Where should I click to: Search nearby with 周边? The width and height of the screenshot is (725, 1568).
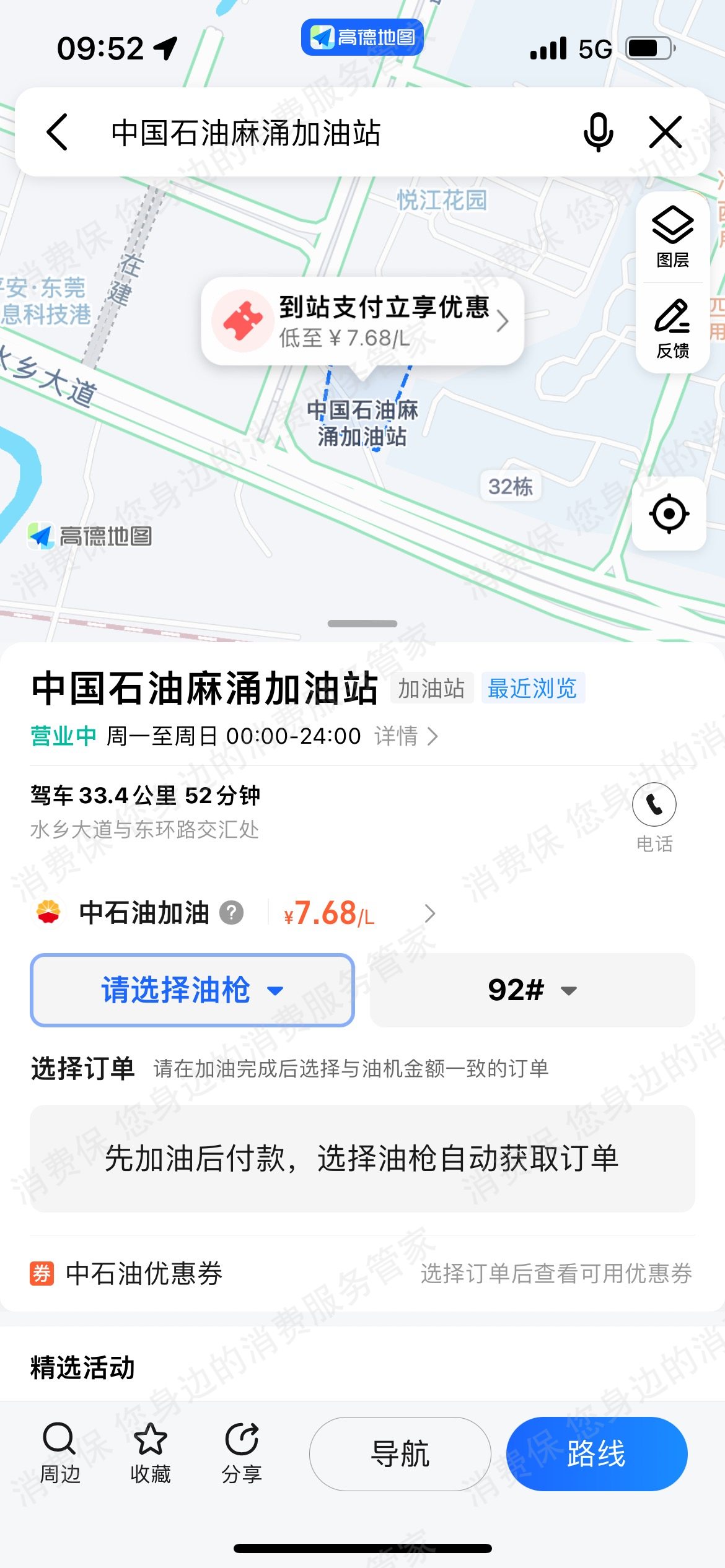(60, 1453)
